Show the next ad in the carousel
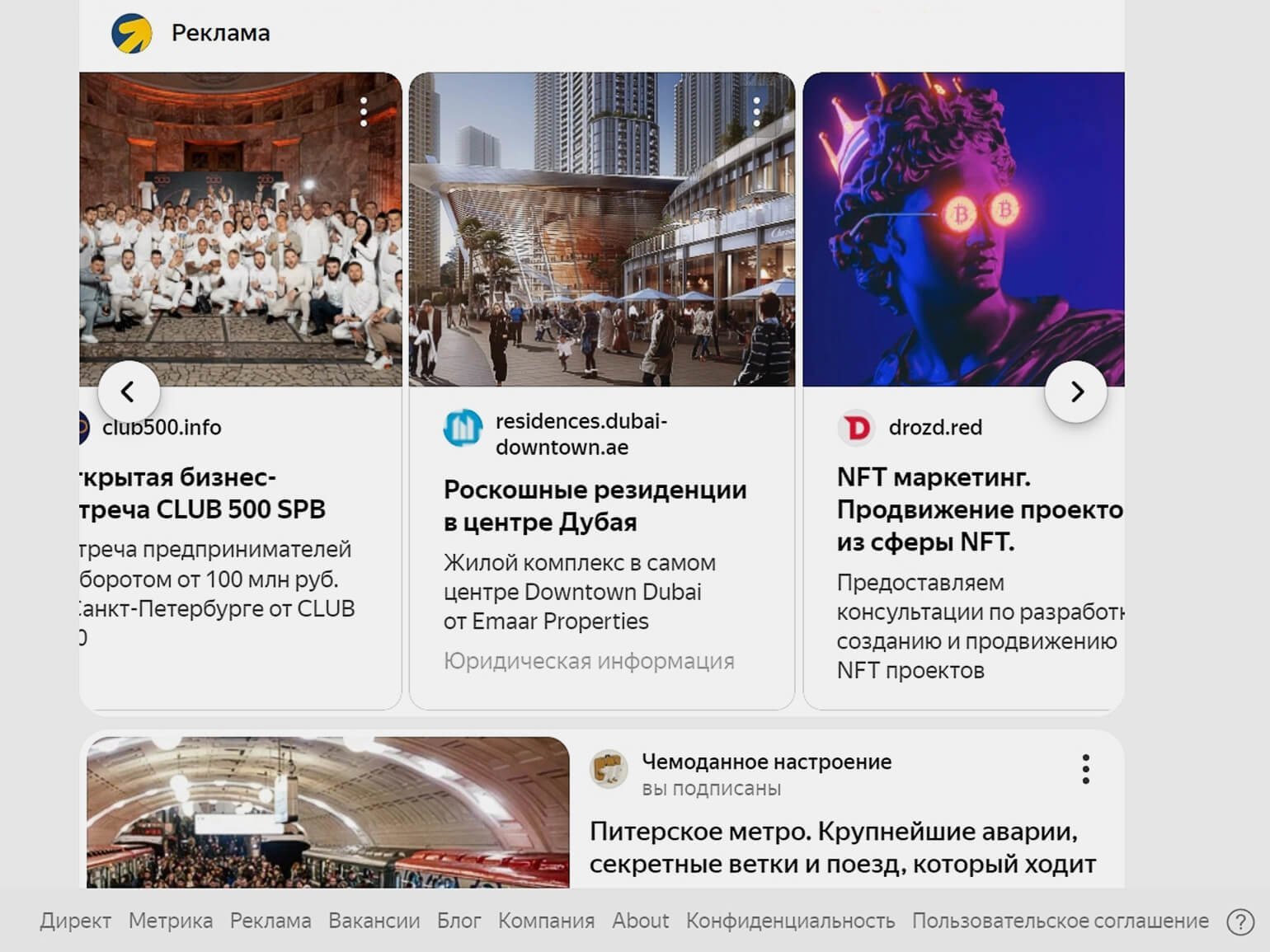Viewport: 1270px width, 952px height. (x=1075, y=392)
